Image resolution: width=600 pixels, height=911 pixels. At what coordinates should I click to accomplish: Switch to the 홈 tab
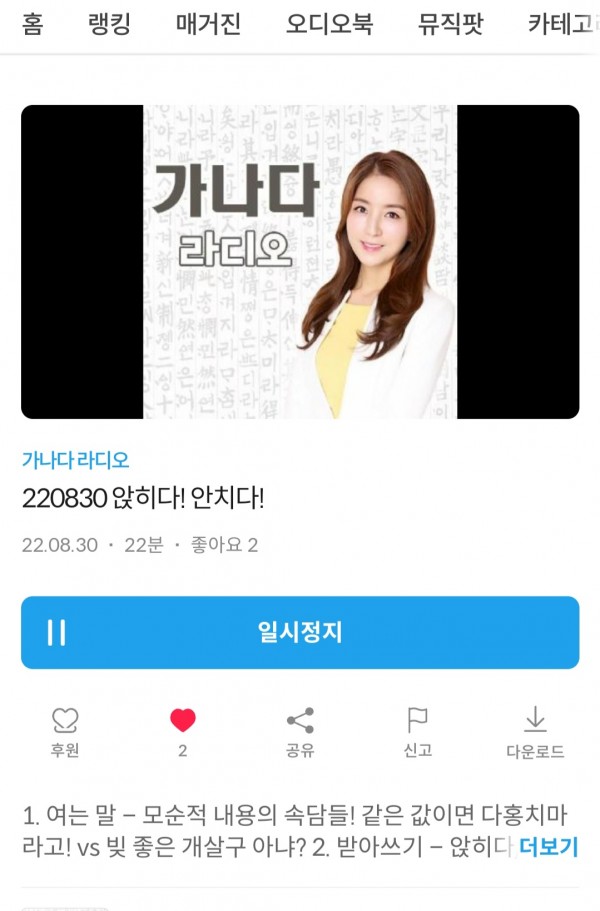tap(32, 24)
